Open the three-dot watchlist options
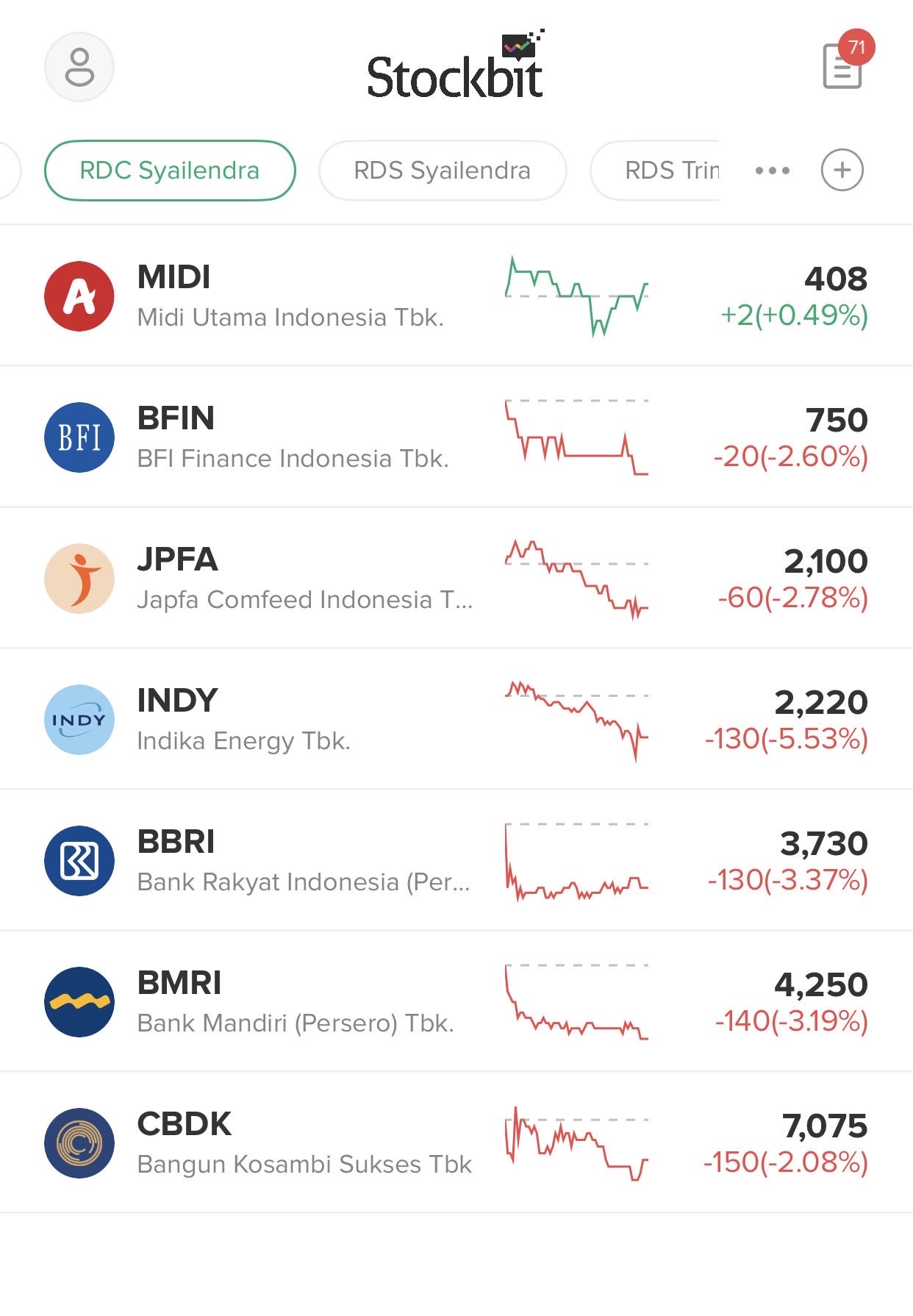 coord(773,171)
